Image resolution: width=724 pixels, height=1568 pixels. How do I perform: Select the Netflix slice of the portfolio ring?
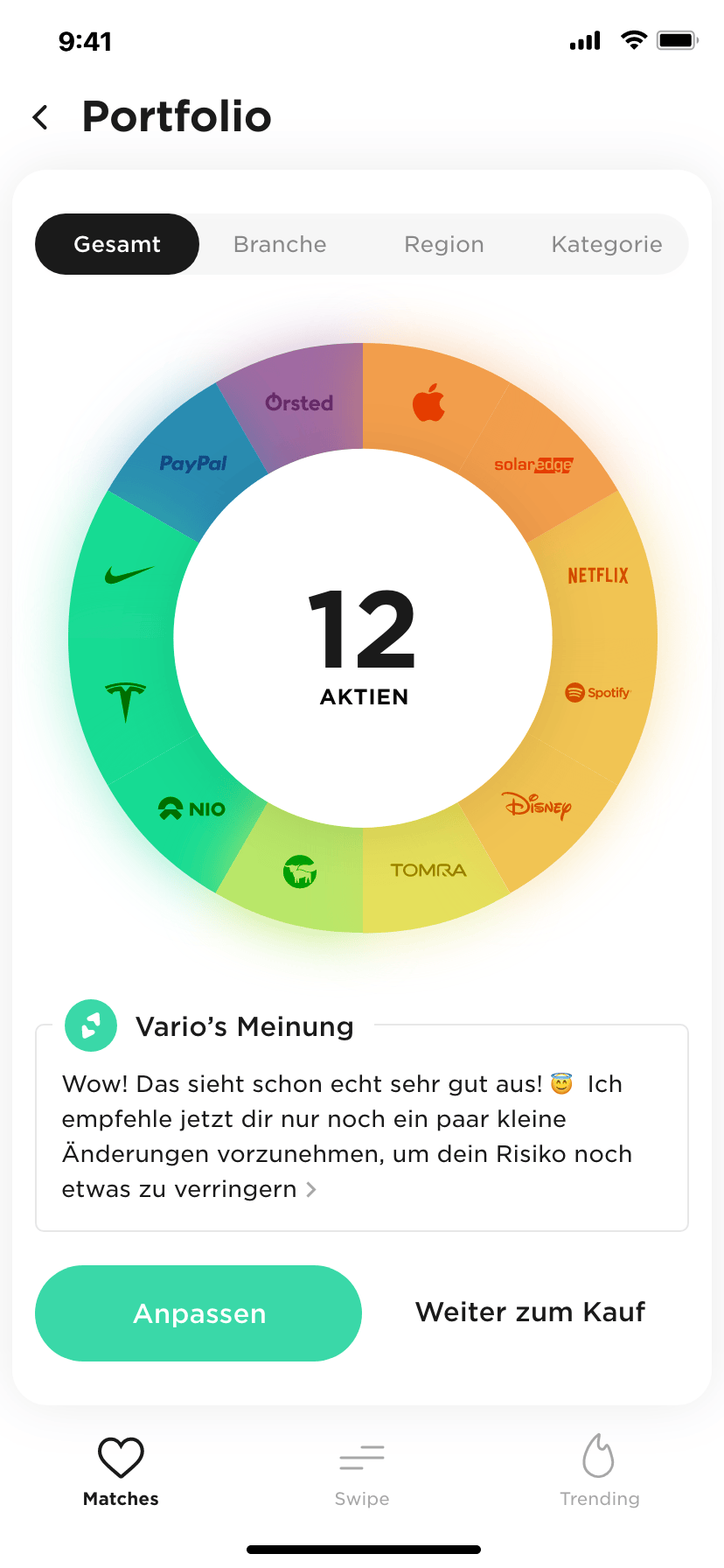click(597, 575)
